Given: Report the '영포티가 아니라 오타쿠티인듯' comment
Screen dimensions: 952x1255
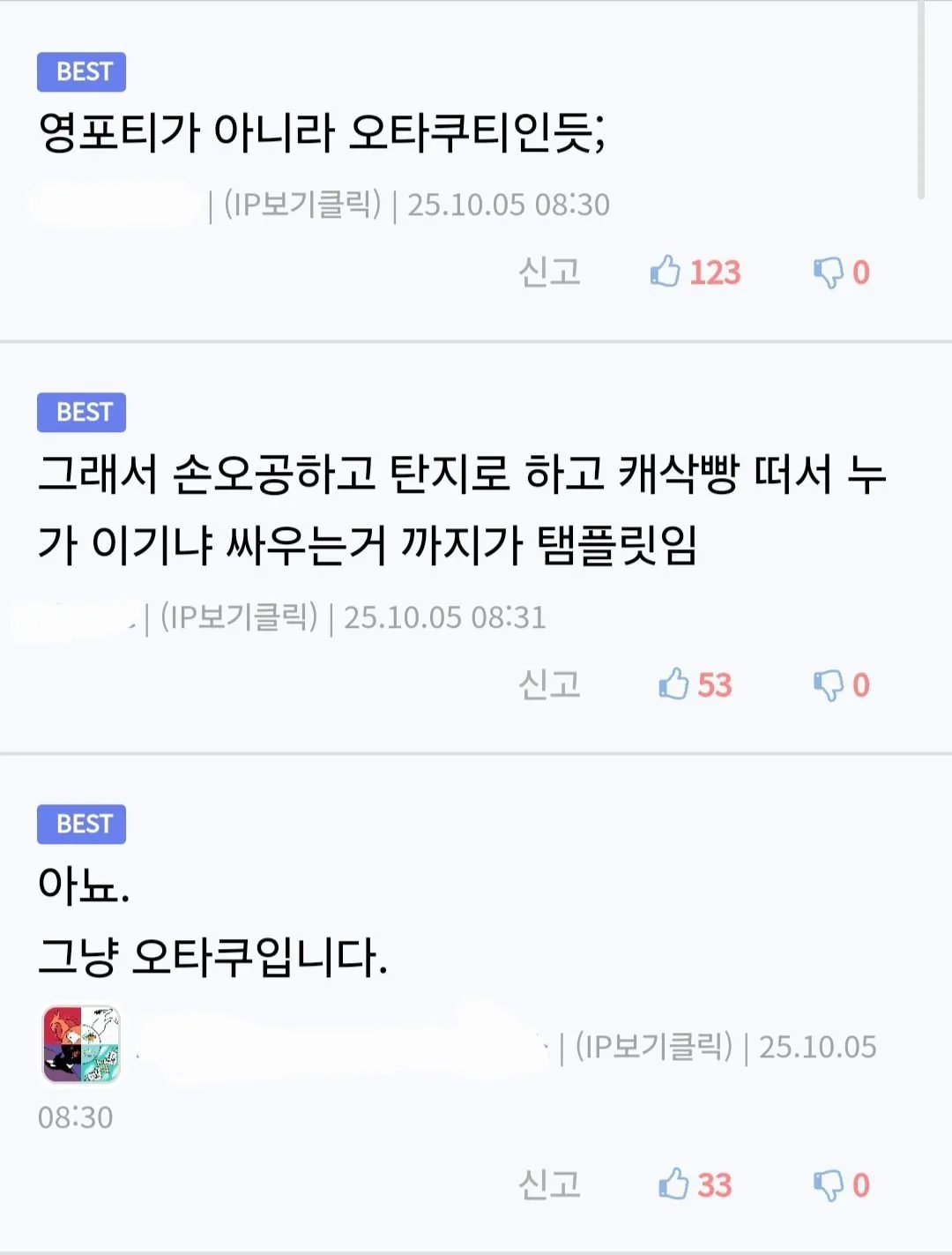Looking at the screenshot, I should pos(549,272).
